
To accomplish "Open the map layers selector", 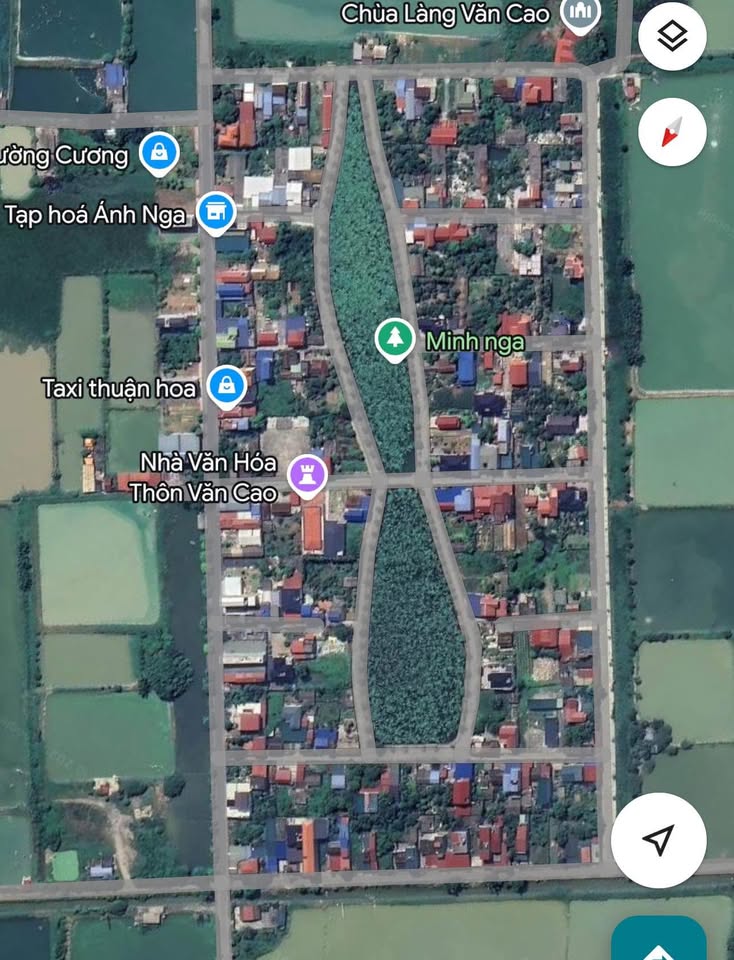I will [x=672, y=35].
